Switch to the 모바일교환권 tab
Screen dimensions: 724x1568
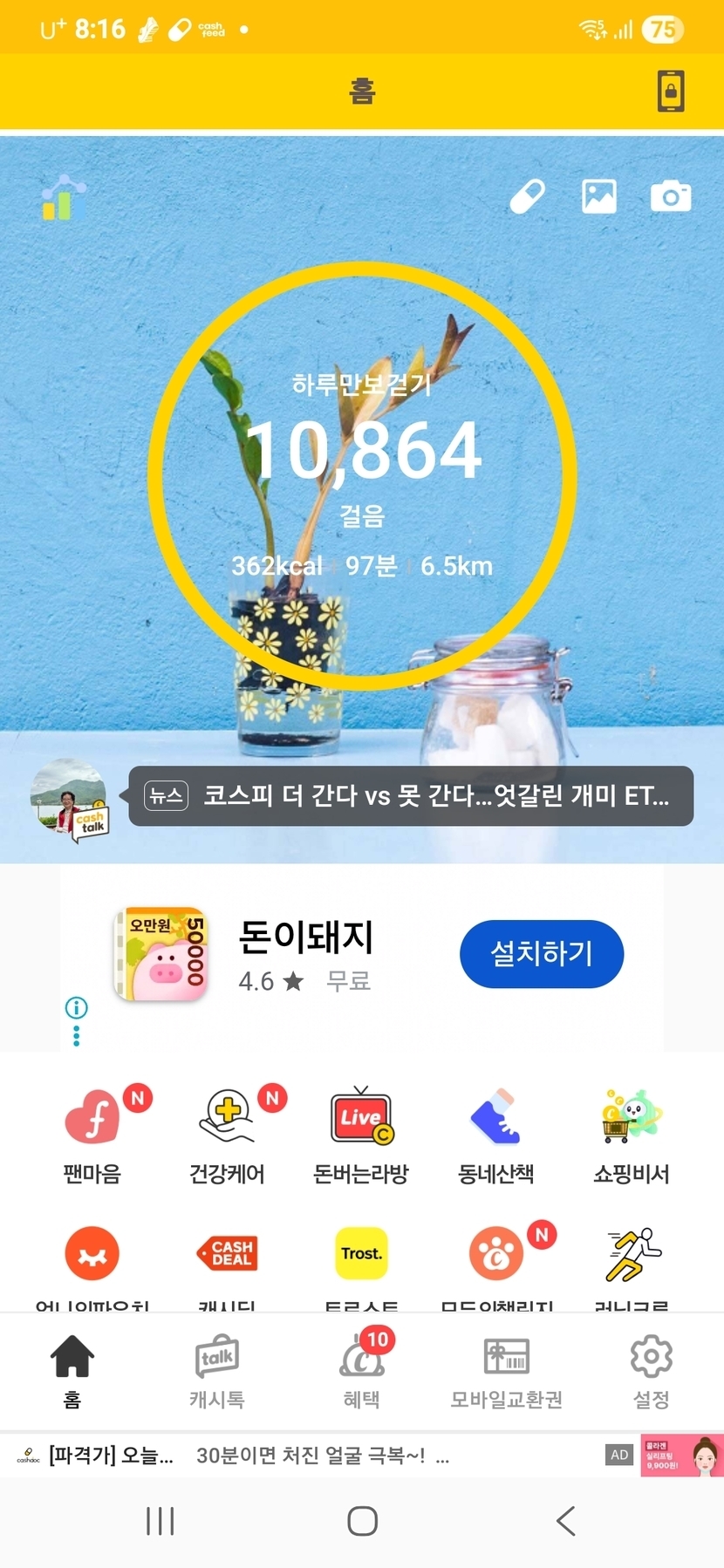click(506, 1371)
